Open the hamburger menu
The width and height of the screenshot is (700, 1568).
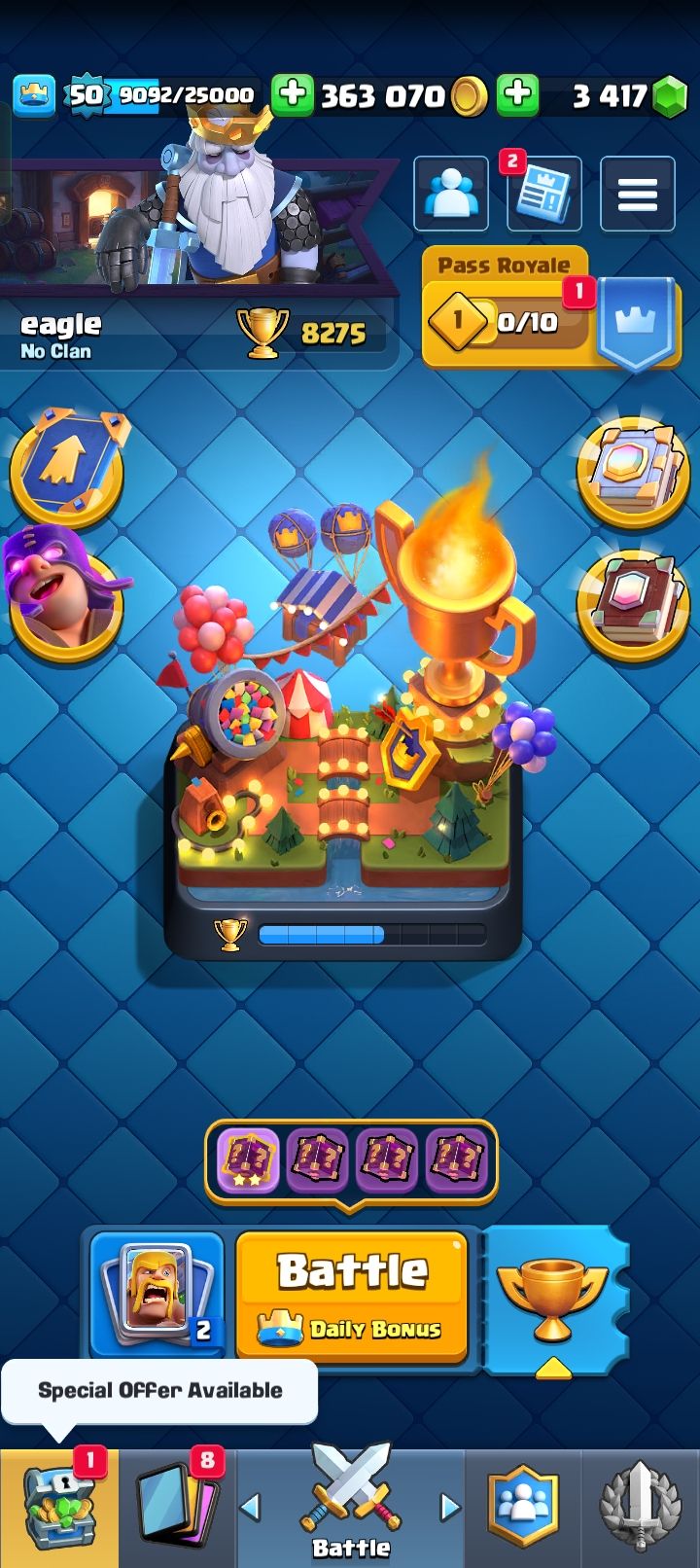pyautogui.click(x=637, y=195)
